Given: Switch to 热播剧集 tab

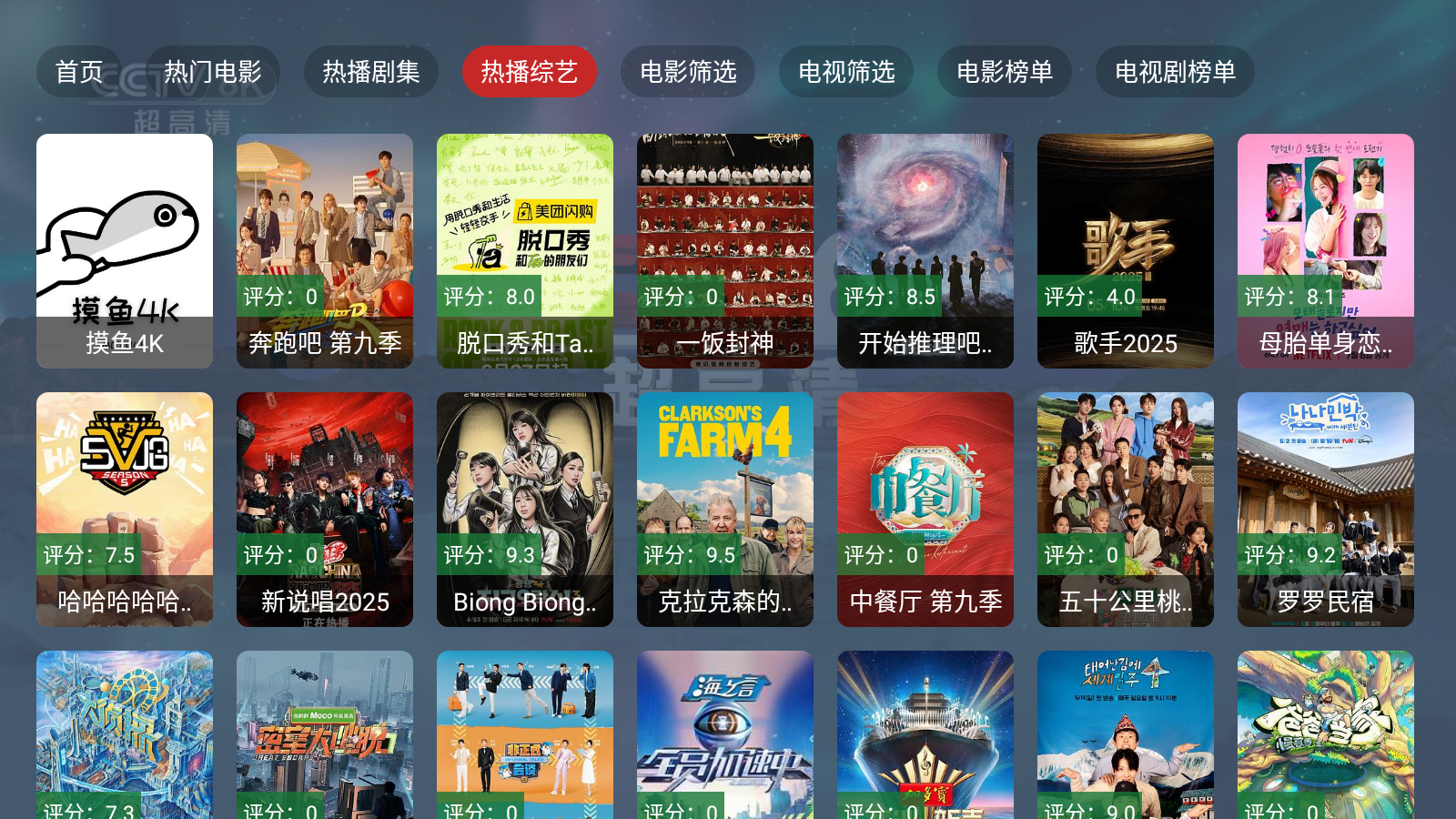Looking at the screenshot, I should 370,72.
